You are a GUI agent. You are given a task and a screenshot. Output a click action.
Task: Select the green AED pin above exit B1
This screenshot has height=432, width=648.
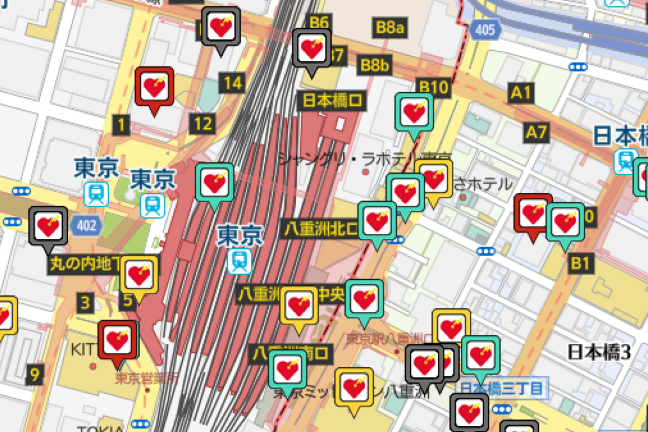click(x=565, y=225)
